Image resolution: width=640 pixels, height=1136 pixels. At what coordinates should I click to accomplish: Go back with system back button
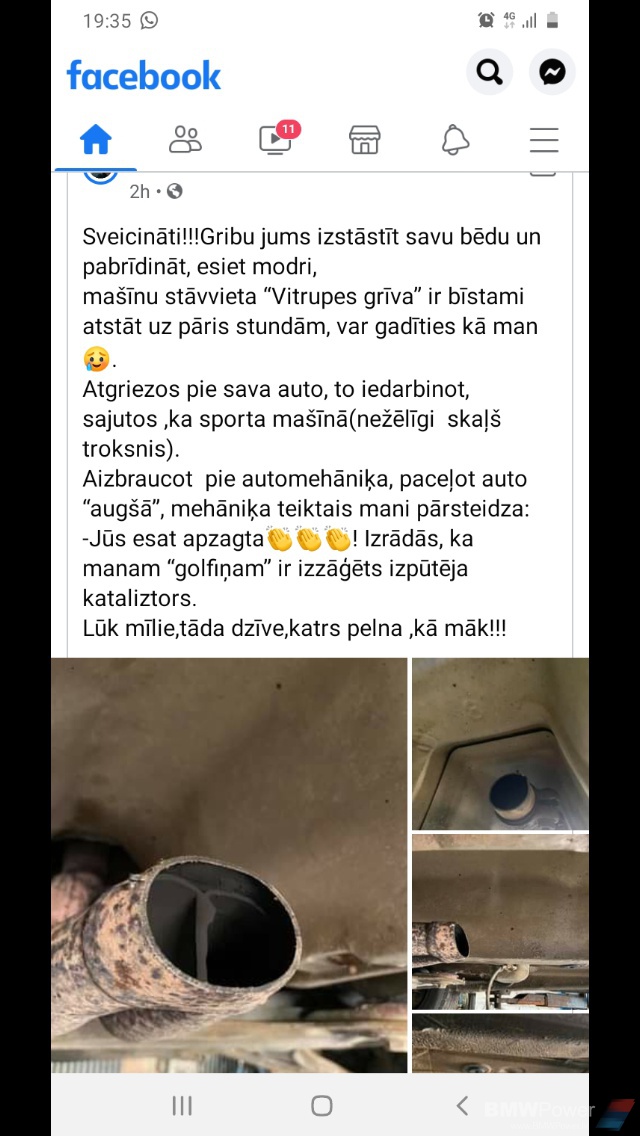click(x=462, y=1105)
